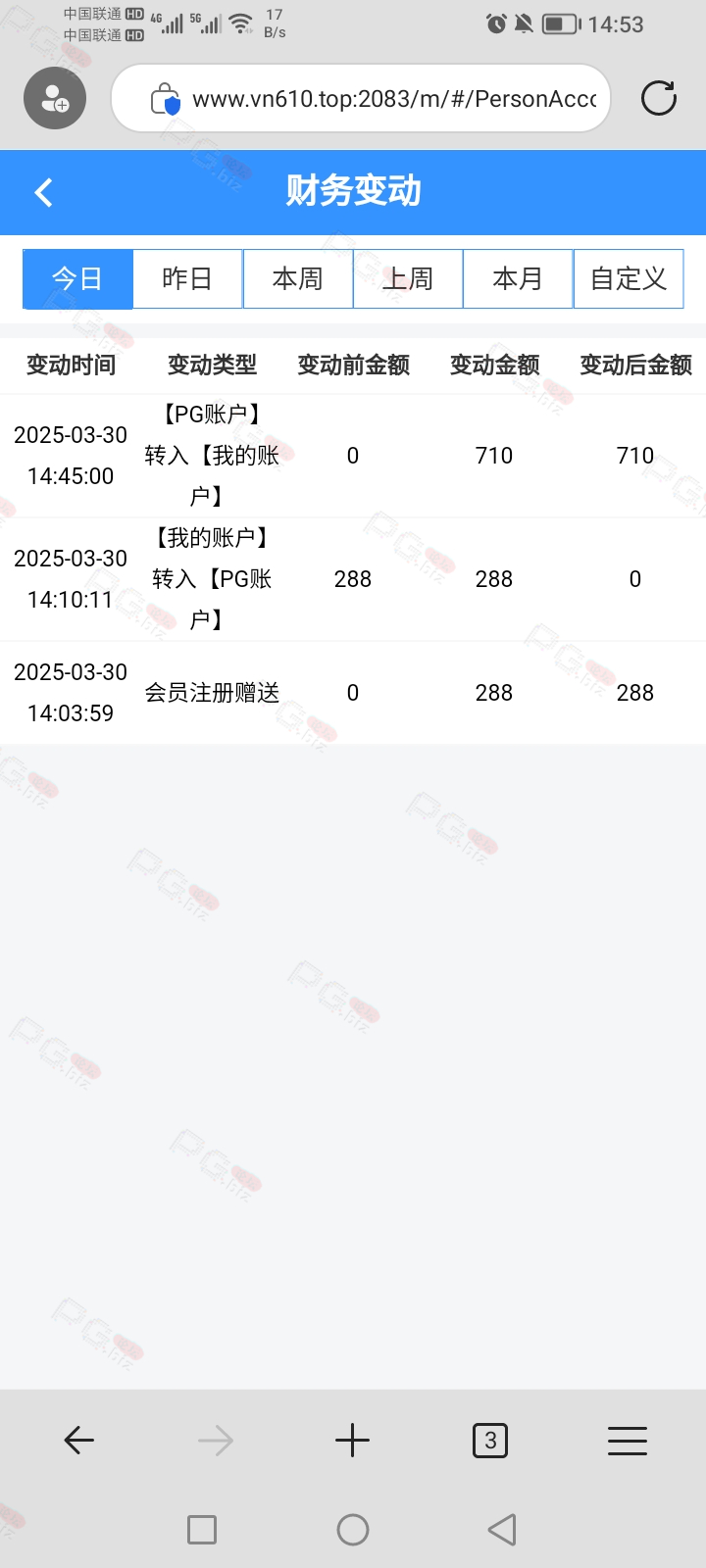Open the 自定义 date range tab
Viewport: 706px width, 1568px height.
629,279
